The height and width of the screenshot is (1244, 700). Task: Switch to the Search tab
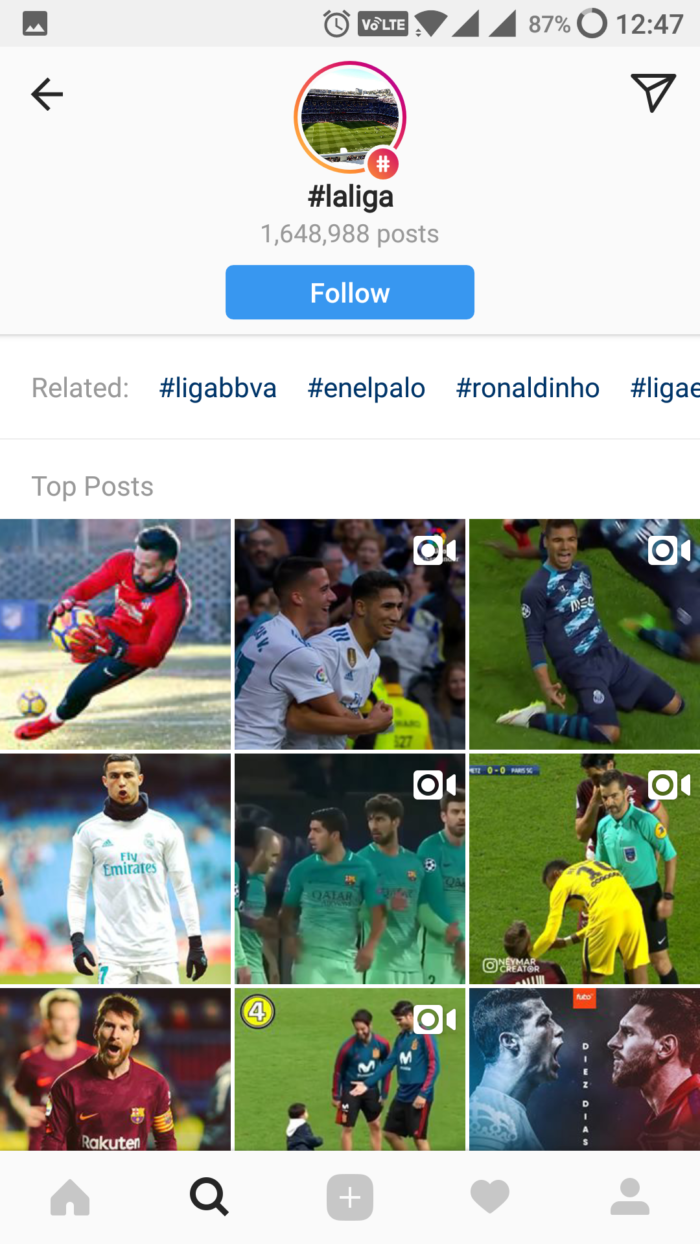click(x=209, y=1197)
